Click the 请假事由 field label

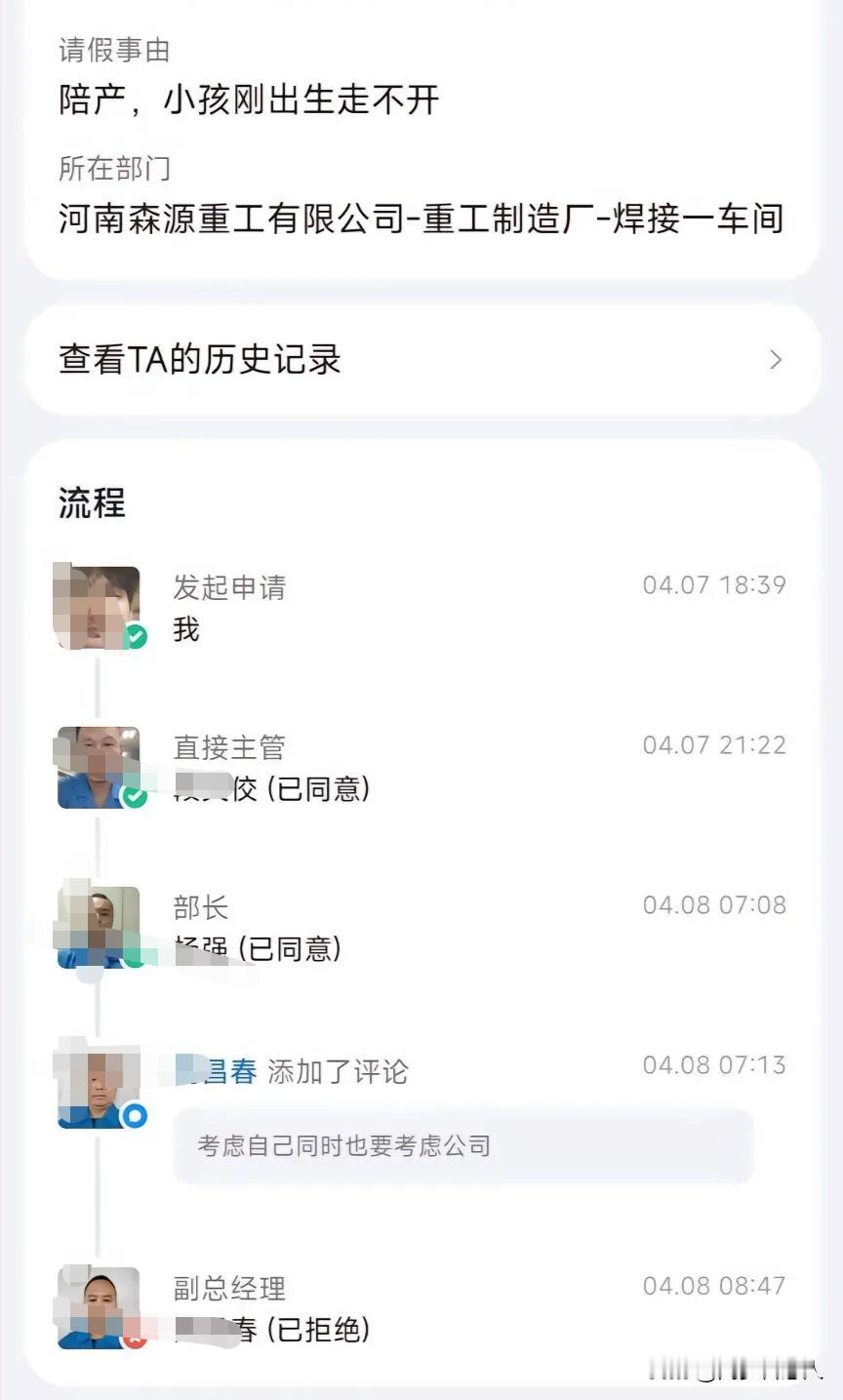pos(112,50)
